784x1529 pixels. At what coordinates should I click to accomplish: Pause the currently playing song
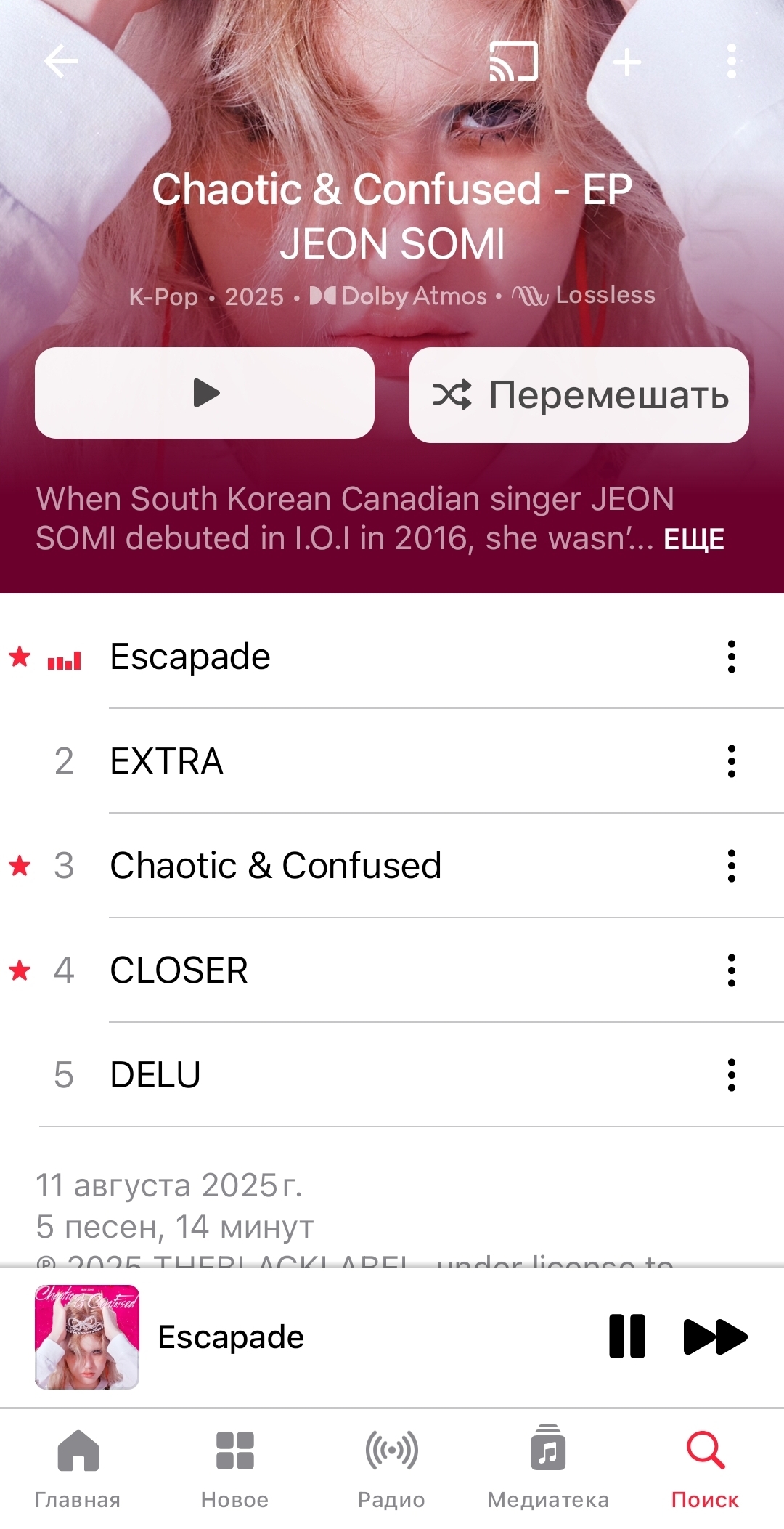(627, 1336)
